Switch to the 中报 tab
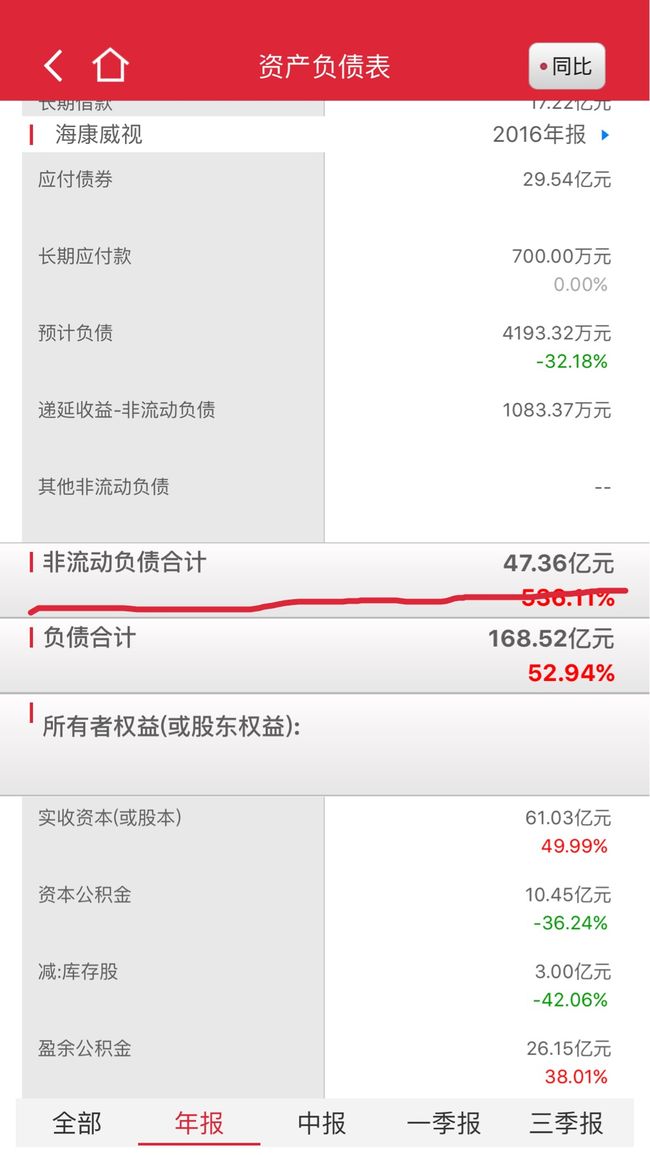This screenshot has width=650, height=1155. (322, 1123)
